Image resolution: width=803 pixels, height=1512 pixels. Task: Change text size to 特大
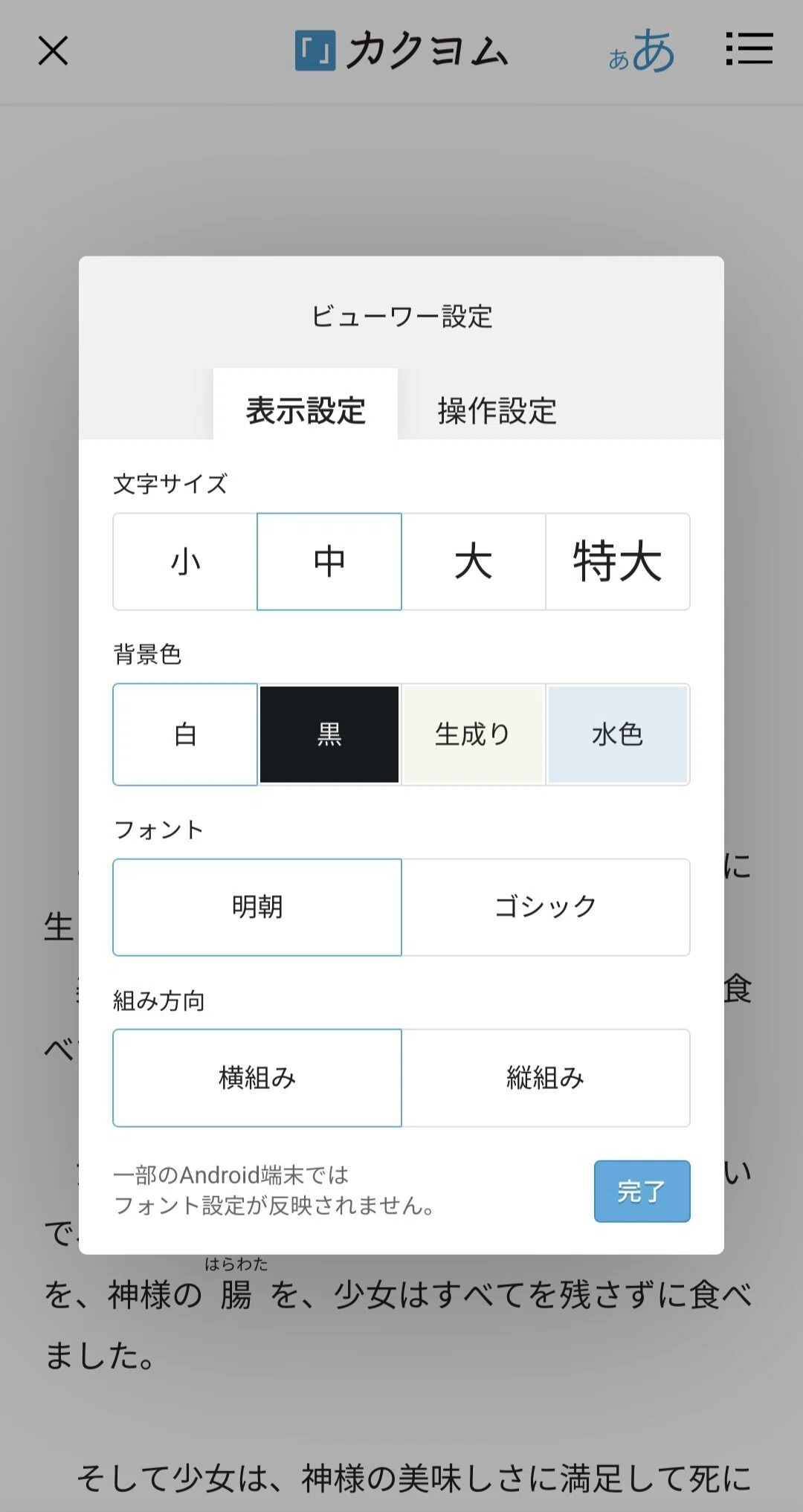(618, 561)
